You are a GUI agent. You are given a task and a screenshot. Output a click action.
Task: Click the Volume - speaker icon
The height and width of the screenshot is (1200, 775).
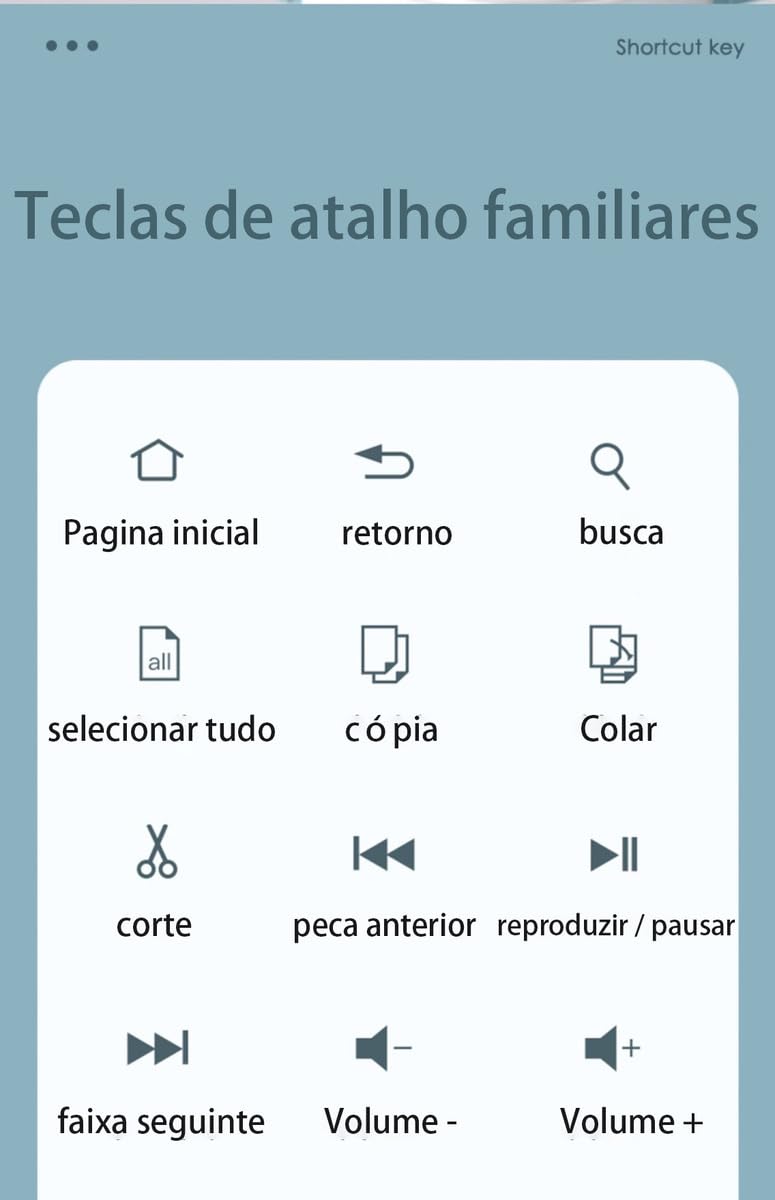[383, 1048]
